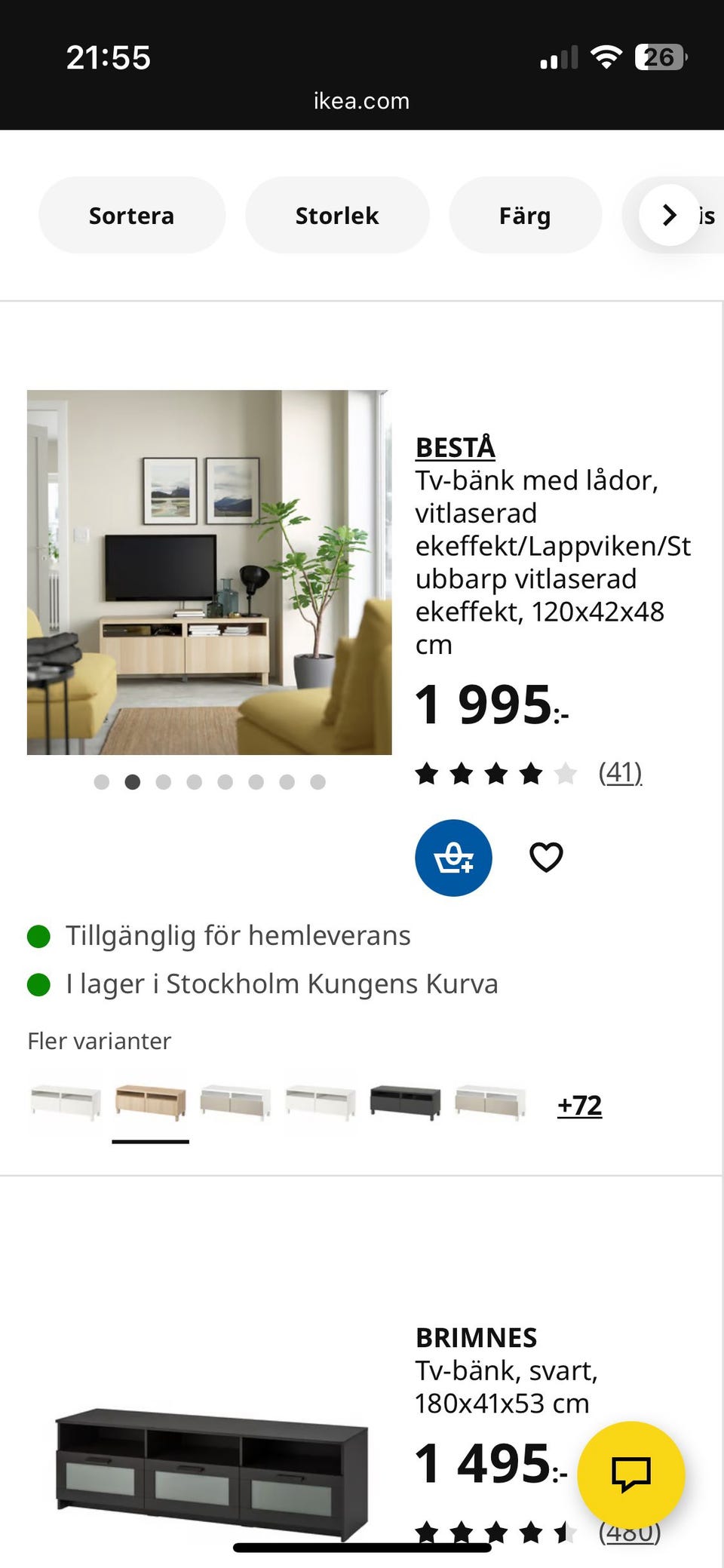Open the 41 reviews for BESTÅ

click(x=620, y=772)
